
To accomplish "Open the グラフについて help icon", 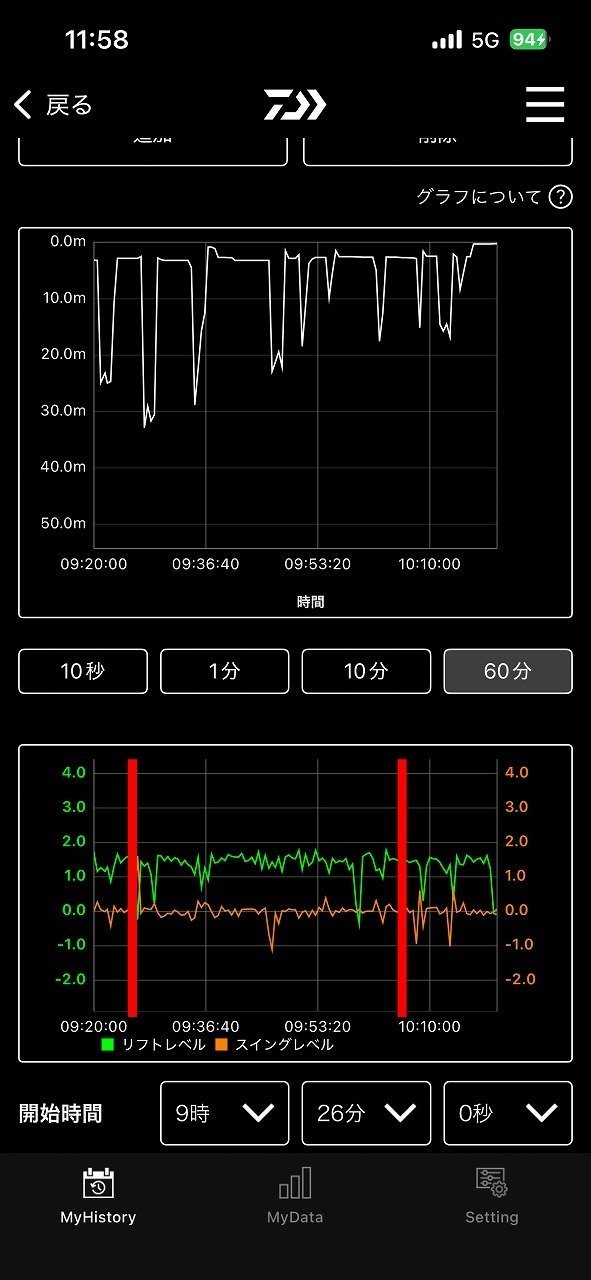I will pyautogui.click(x=561, y=197).
